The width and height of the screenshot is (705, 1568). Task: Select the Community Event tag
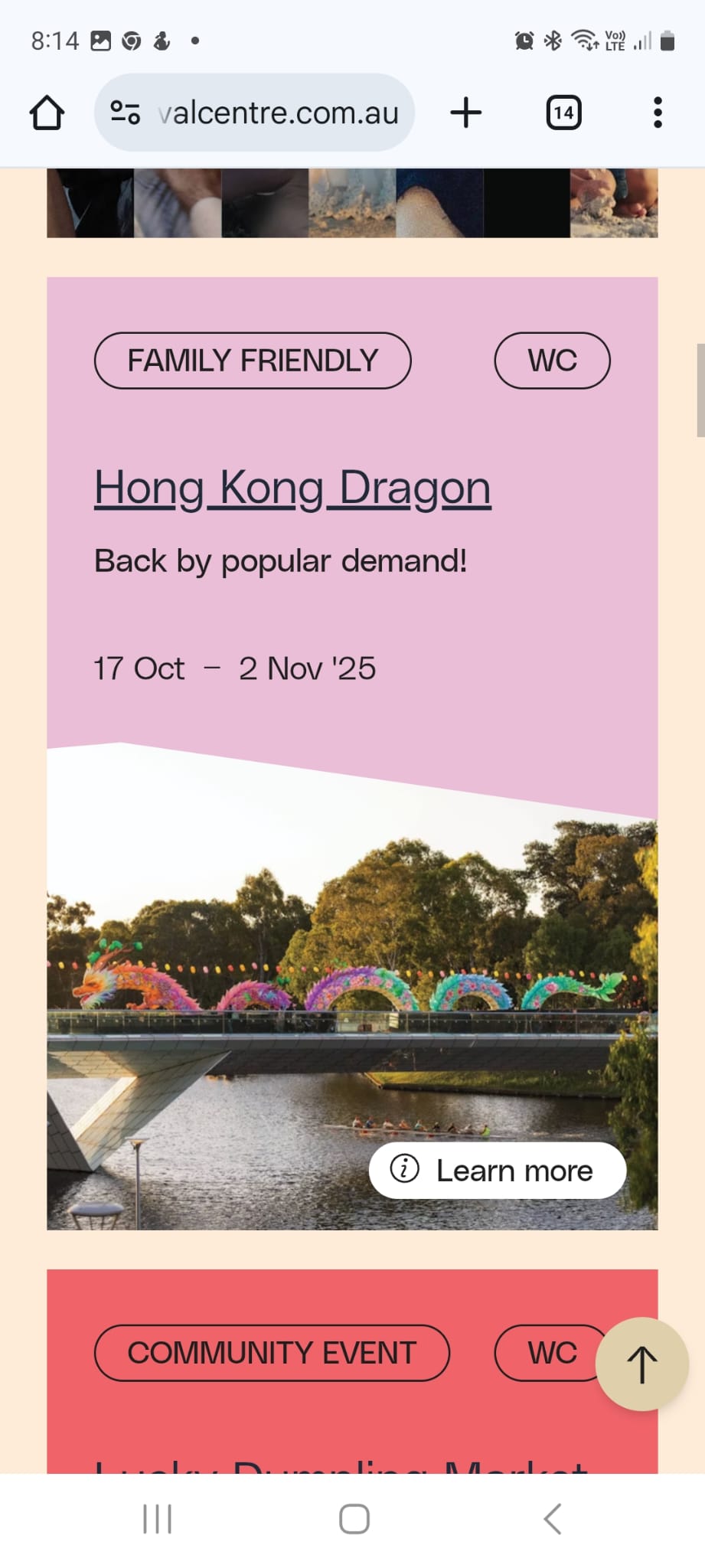click(x=272, y=1353)
